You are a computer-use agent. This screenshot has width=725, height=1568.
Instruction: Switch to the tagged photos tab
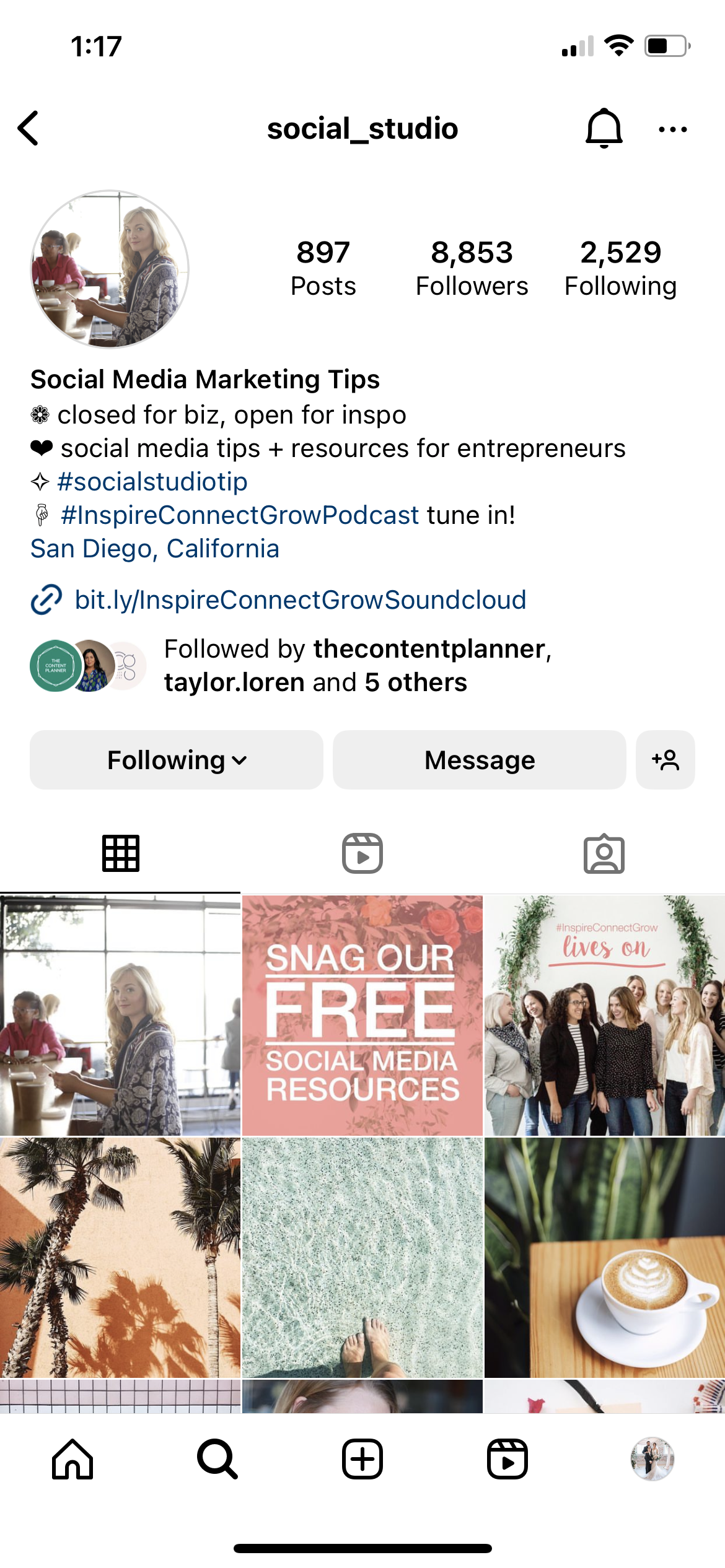coord(604,853)
